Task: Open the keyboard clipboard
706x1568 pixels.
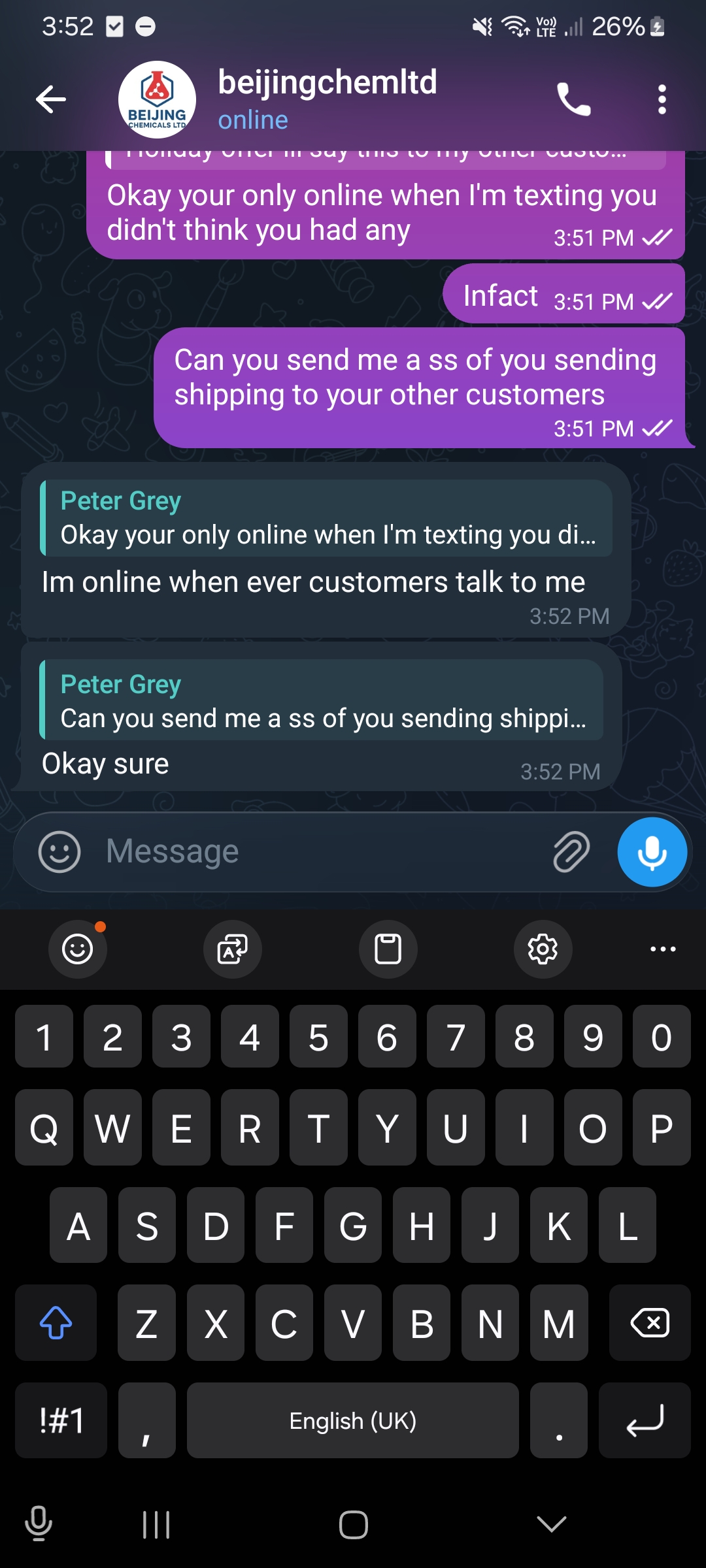Action: point(388,949)
